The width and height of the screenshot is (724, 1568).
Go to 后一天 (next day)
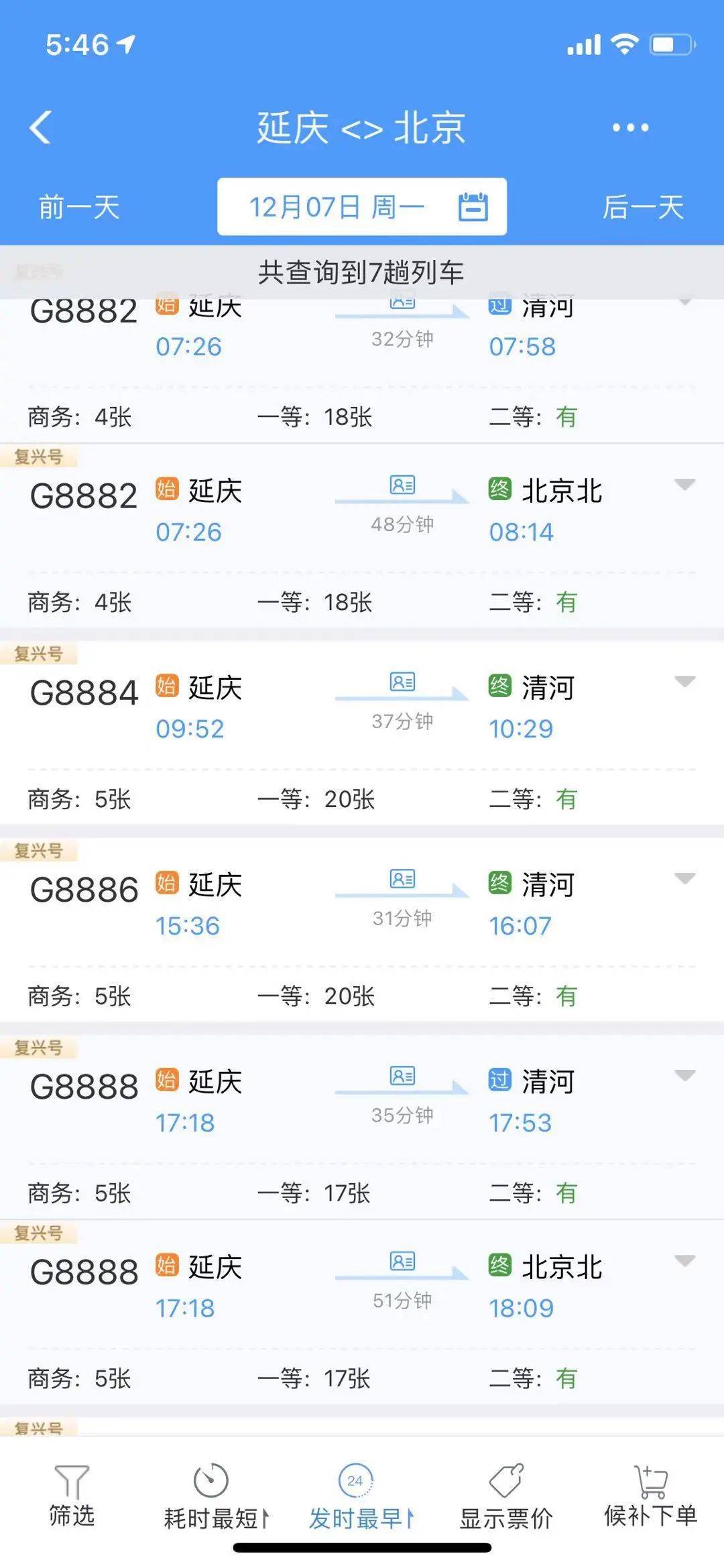click(643, 206)
